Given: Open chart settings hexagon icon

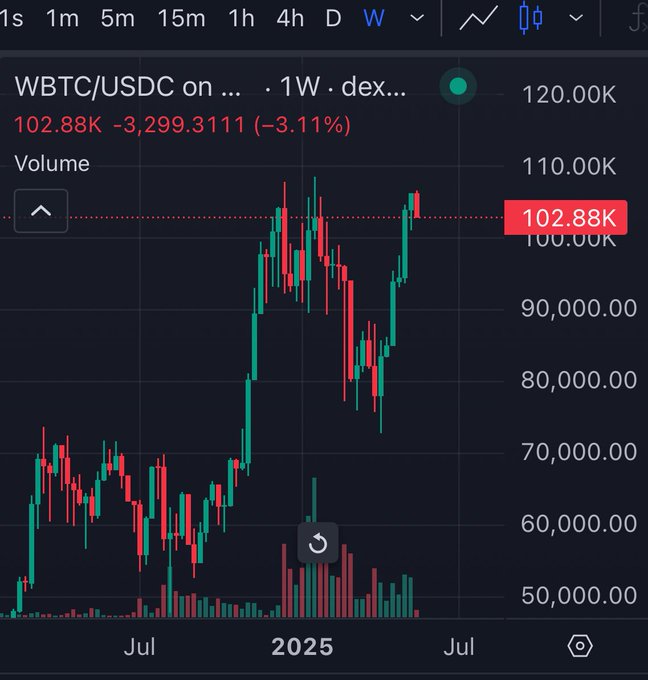Looking at the screenshot, I should point(580,646).
